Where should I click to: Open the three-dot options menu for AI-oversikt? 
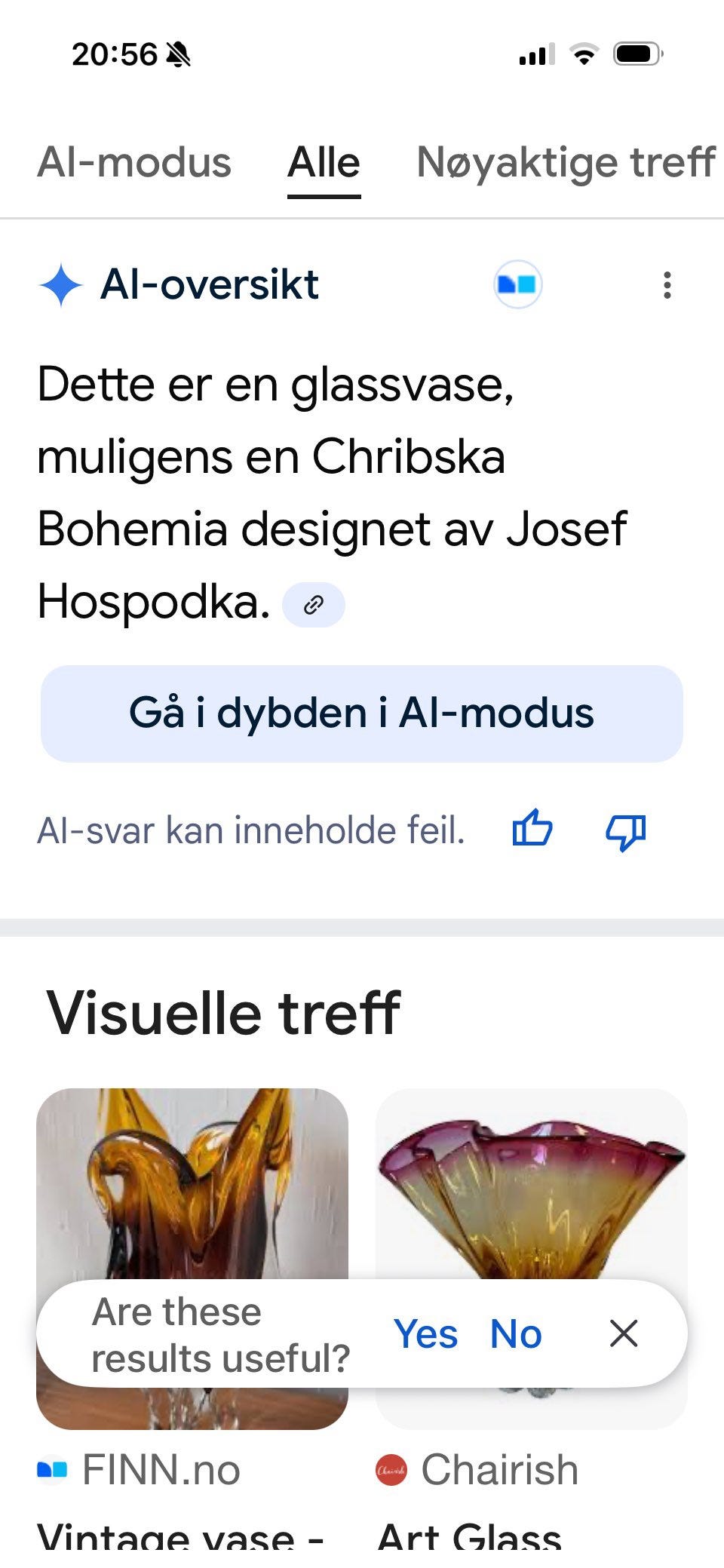pyautogui.click(x=667, y=285)
